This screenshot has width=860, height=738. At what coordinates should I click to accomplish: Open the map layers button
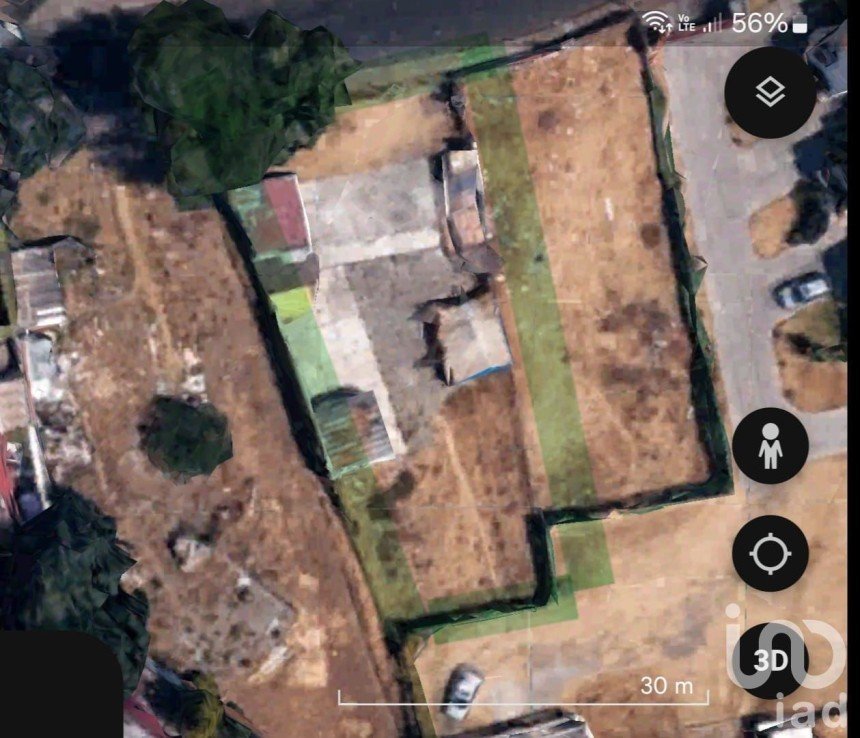pyautogui.click(x=769, y=93)
